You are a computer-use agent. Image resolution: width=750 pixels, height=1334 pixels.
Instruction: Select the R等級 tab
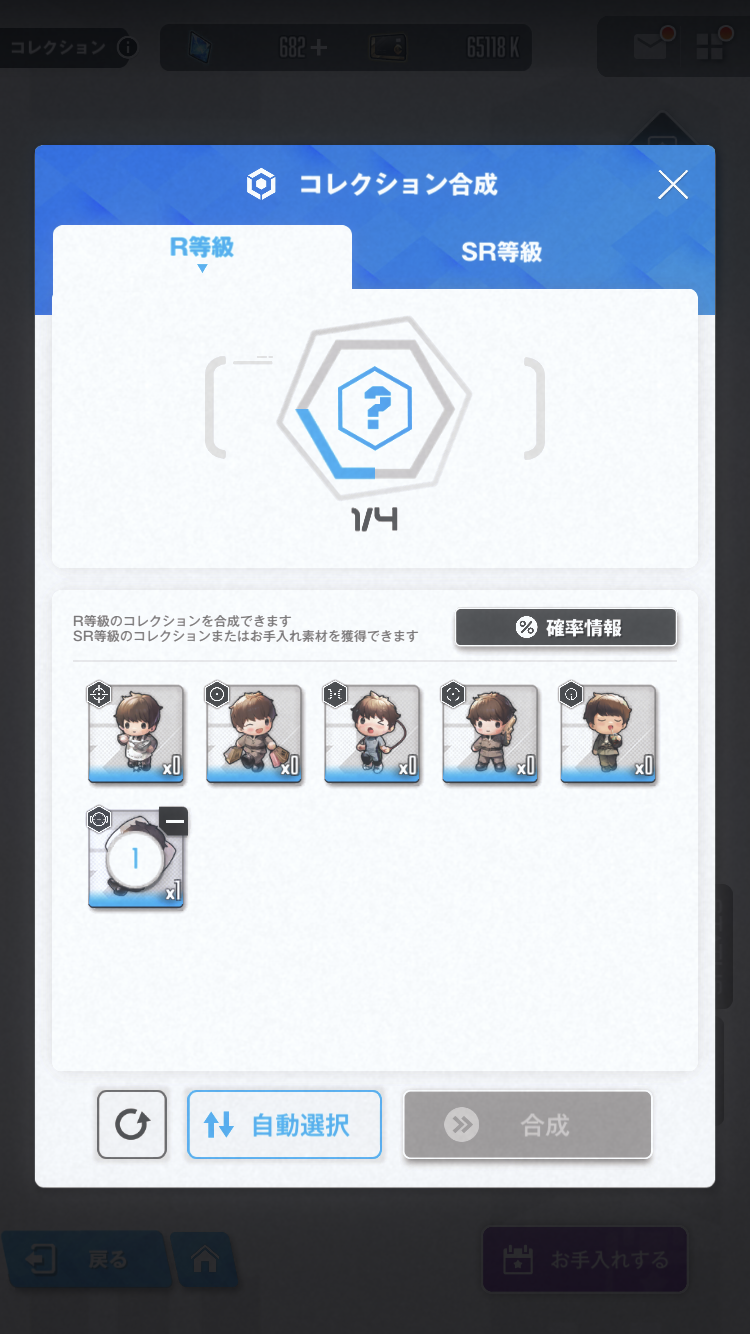202,252
